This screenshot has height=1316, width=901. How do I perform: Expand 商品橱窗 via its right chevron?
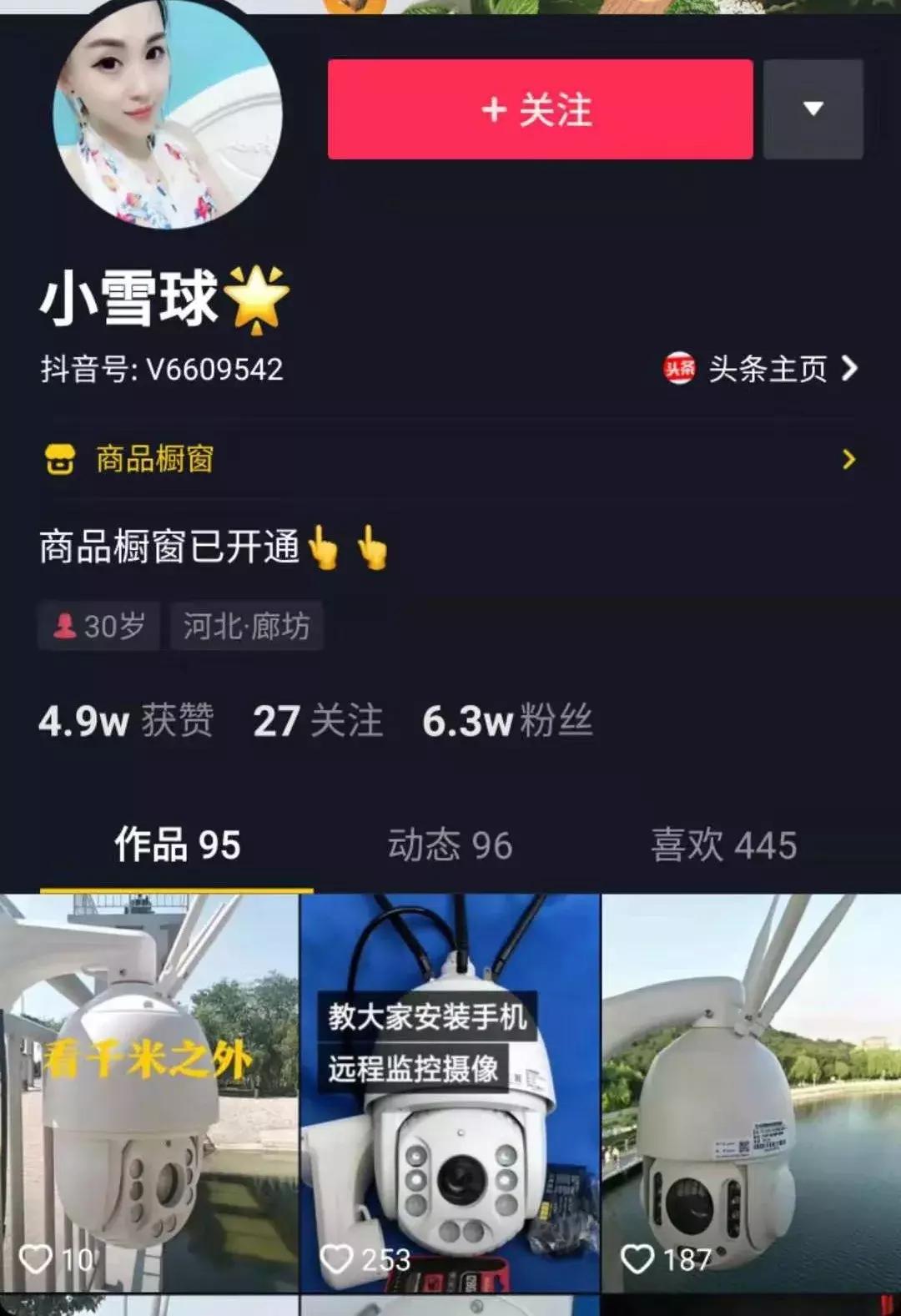pyautogui.click(x=849, y=458)
